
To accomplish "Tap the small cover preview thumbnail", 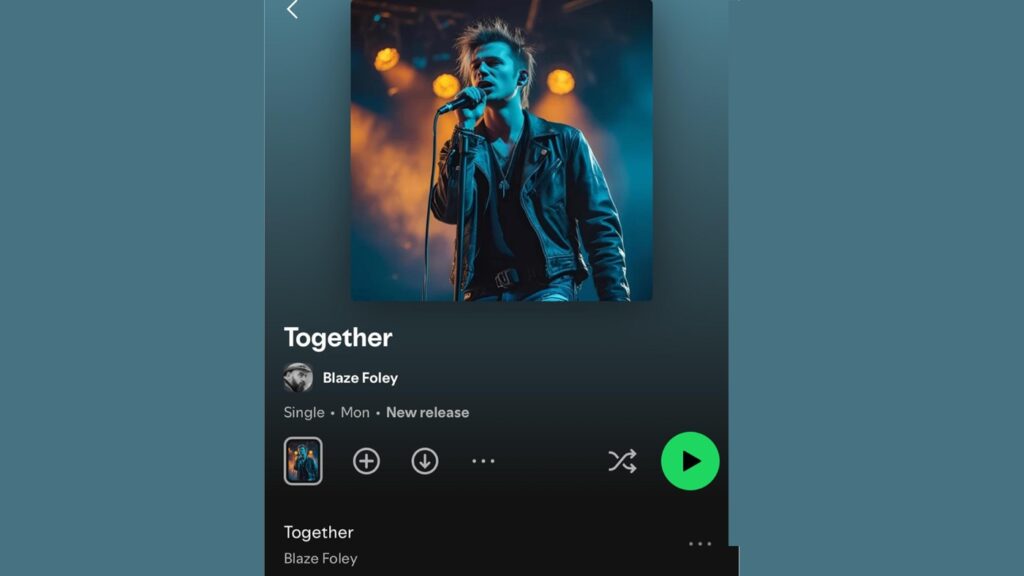I will pyautogui.click(x=303, y=461).
